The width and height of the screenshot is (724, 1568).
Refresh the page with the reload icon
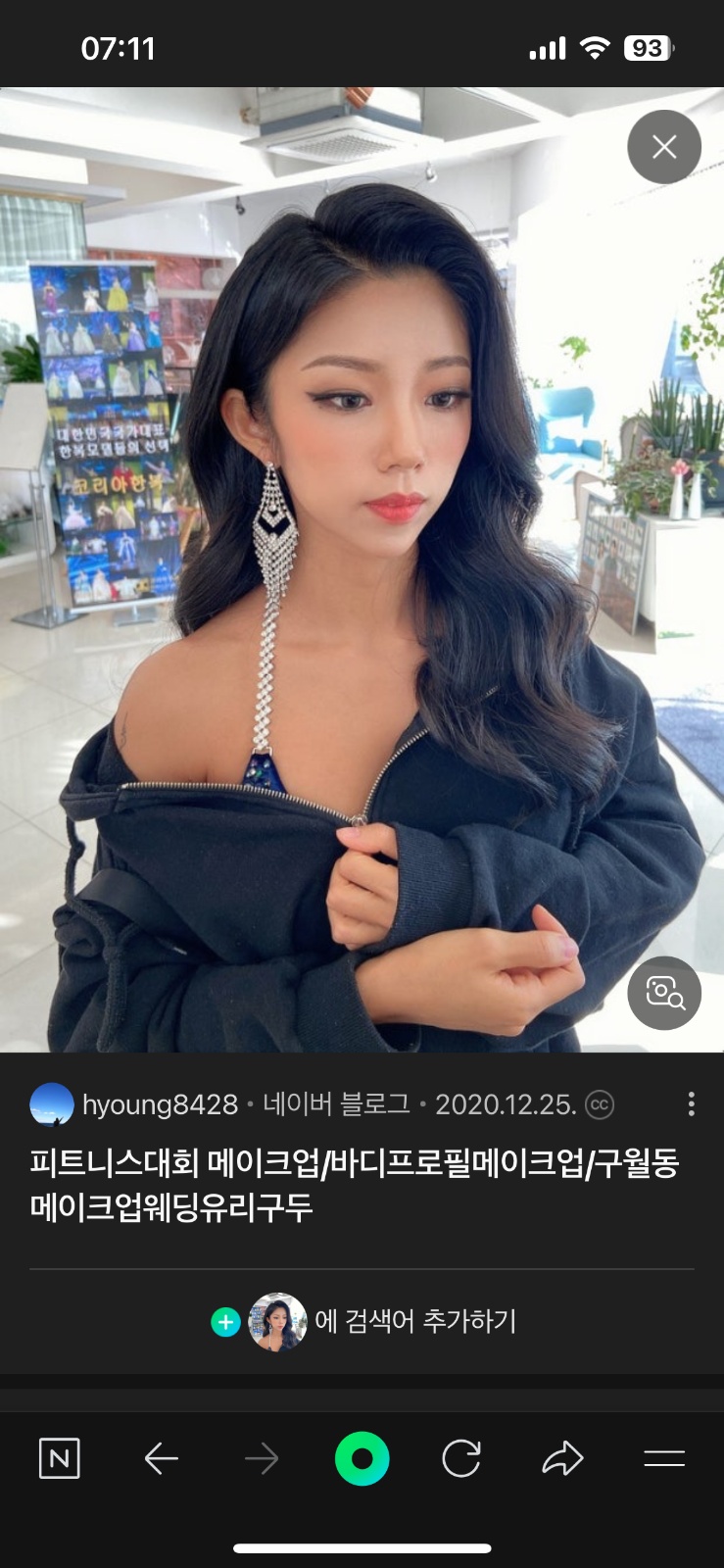[x=461, y=1457]
